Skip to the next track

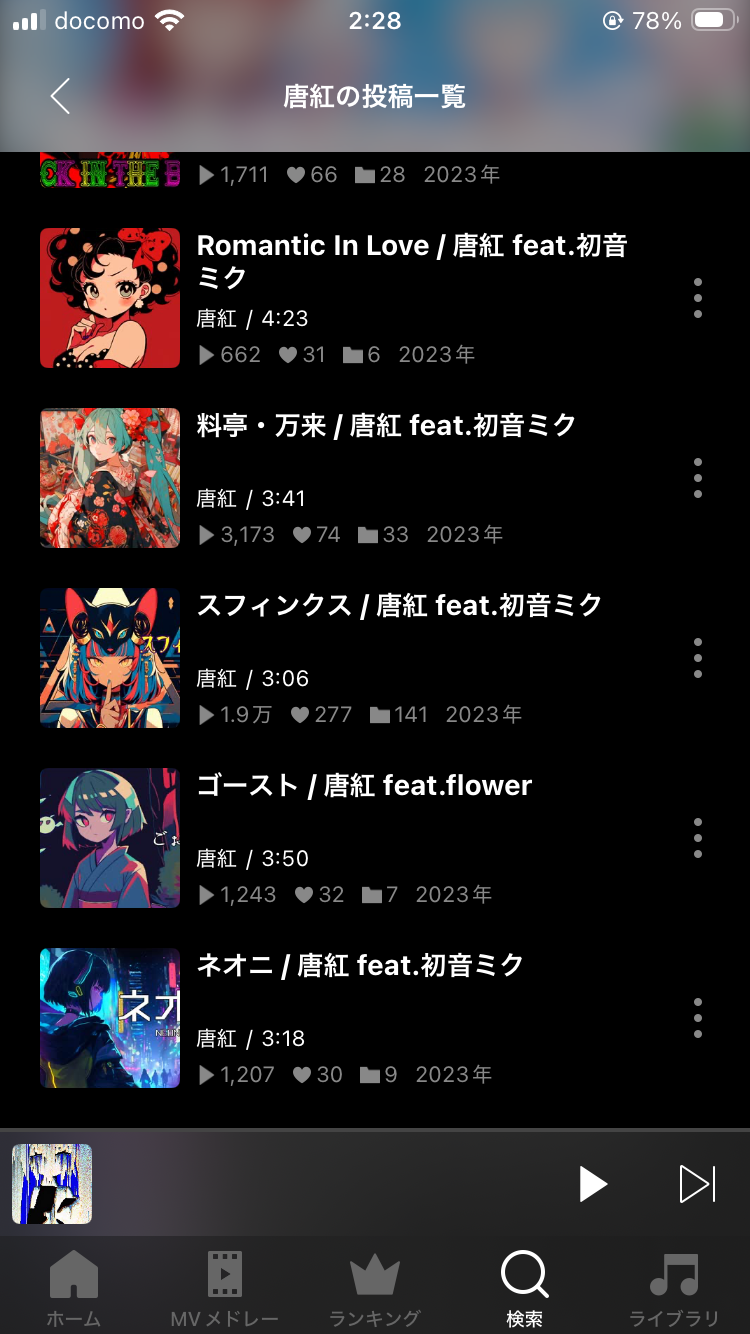[x=697, y=1184]
